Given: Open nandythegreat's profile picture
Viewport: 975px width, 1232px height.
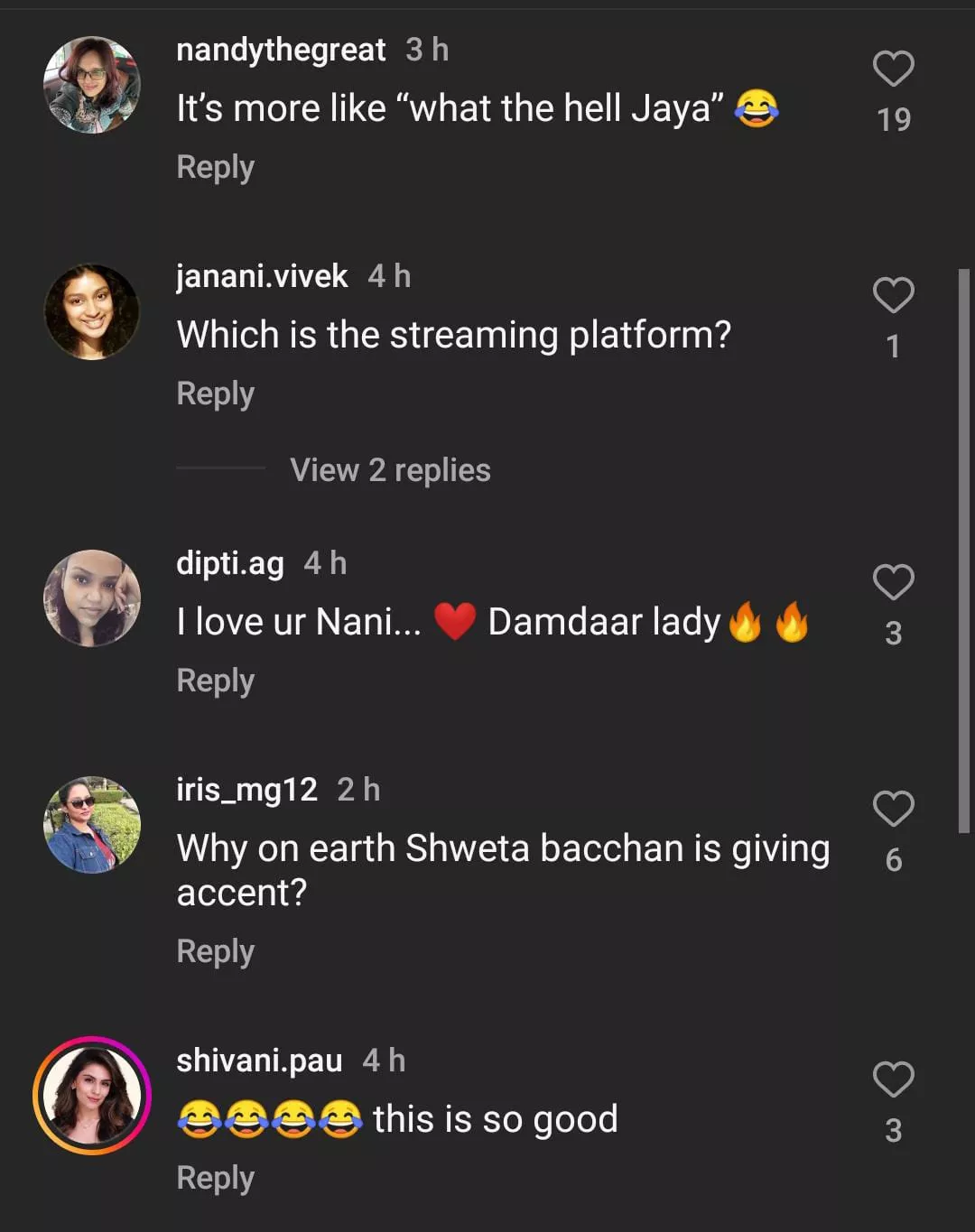Looking at the screenshot, I should click(x=92, y=85).
